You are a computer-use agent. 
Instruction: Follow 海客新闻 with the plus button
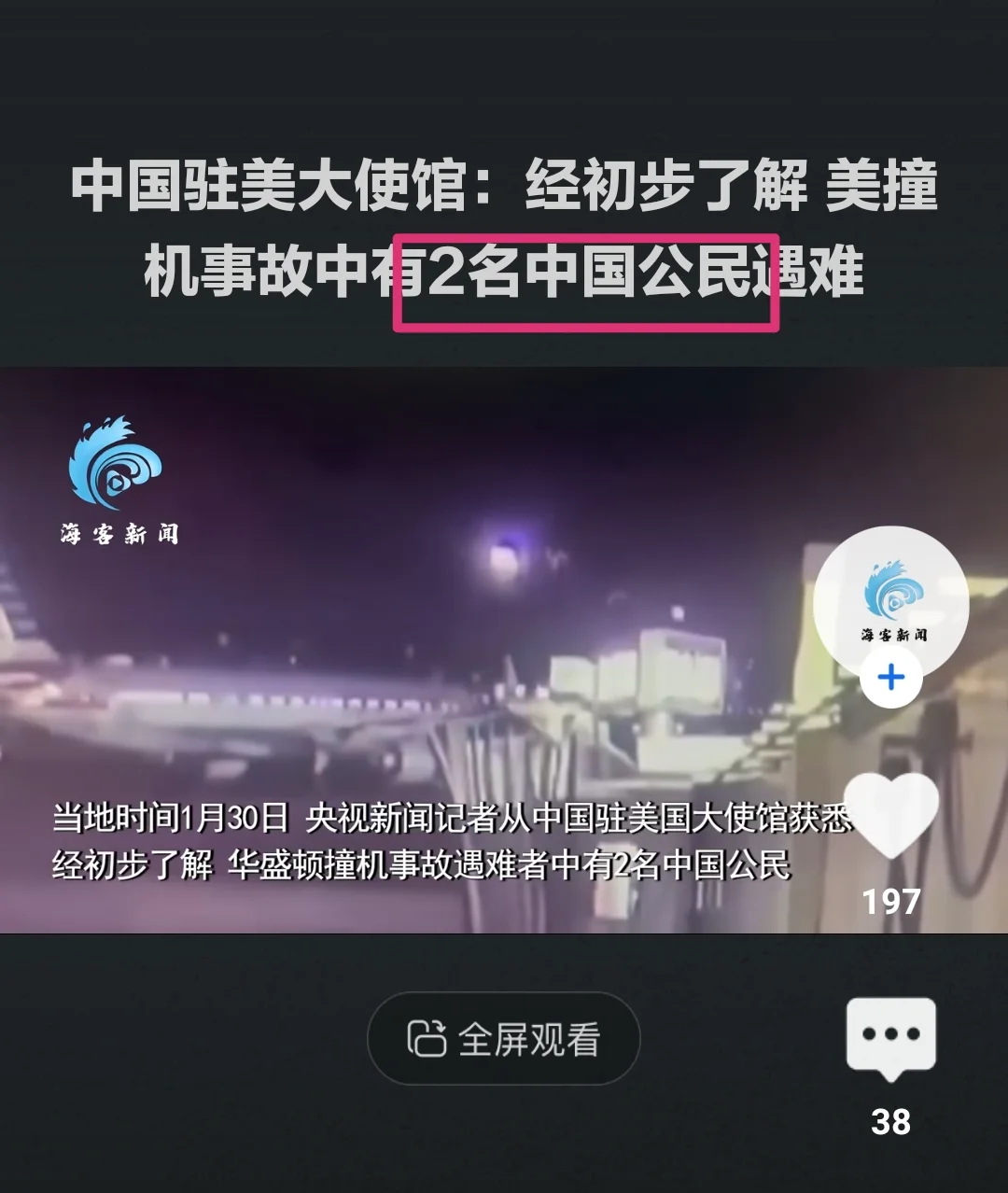pos(890,677)
